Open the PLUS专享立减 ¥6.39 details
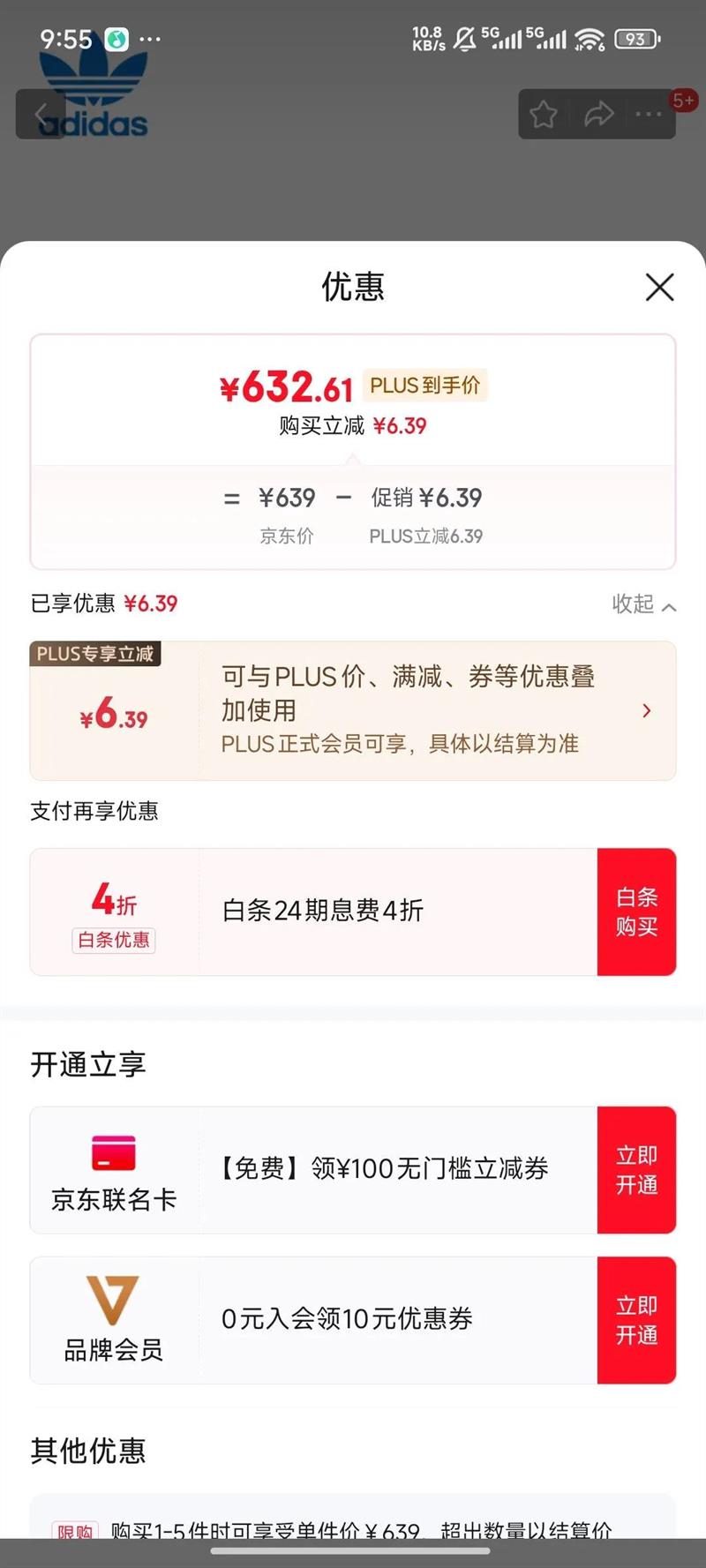Screen dimensions: 706x1568 tap(353, 710)
